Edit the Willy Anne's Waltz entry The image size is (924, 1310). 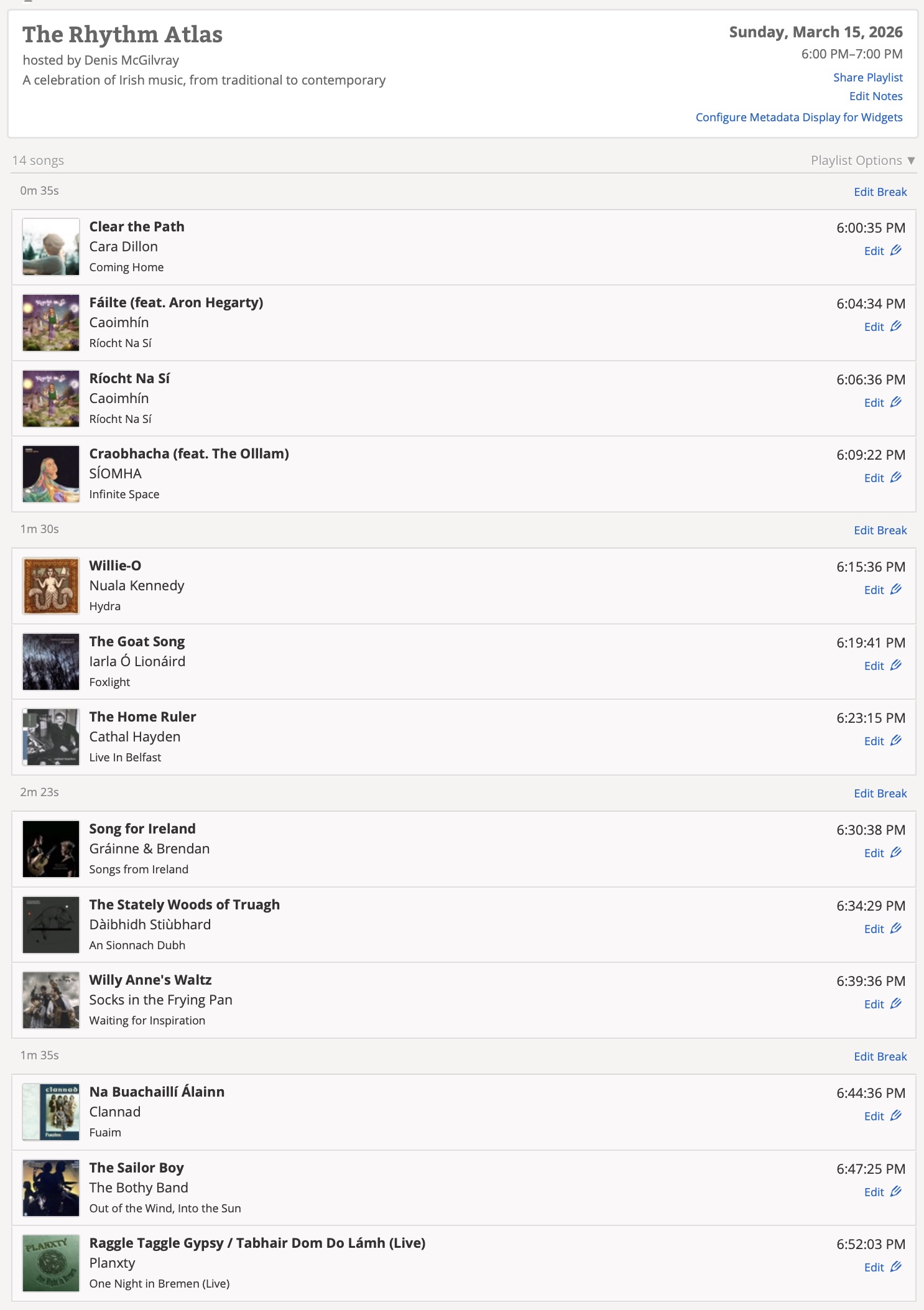click(882, 1004)
